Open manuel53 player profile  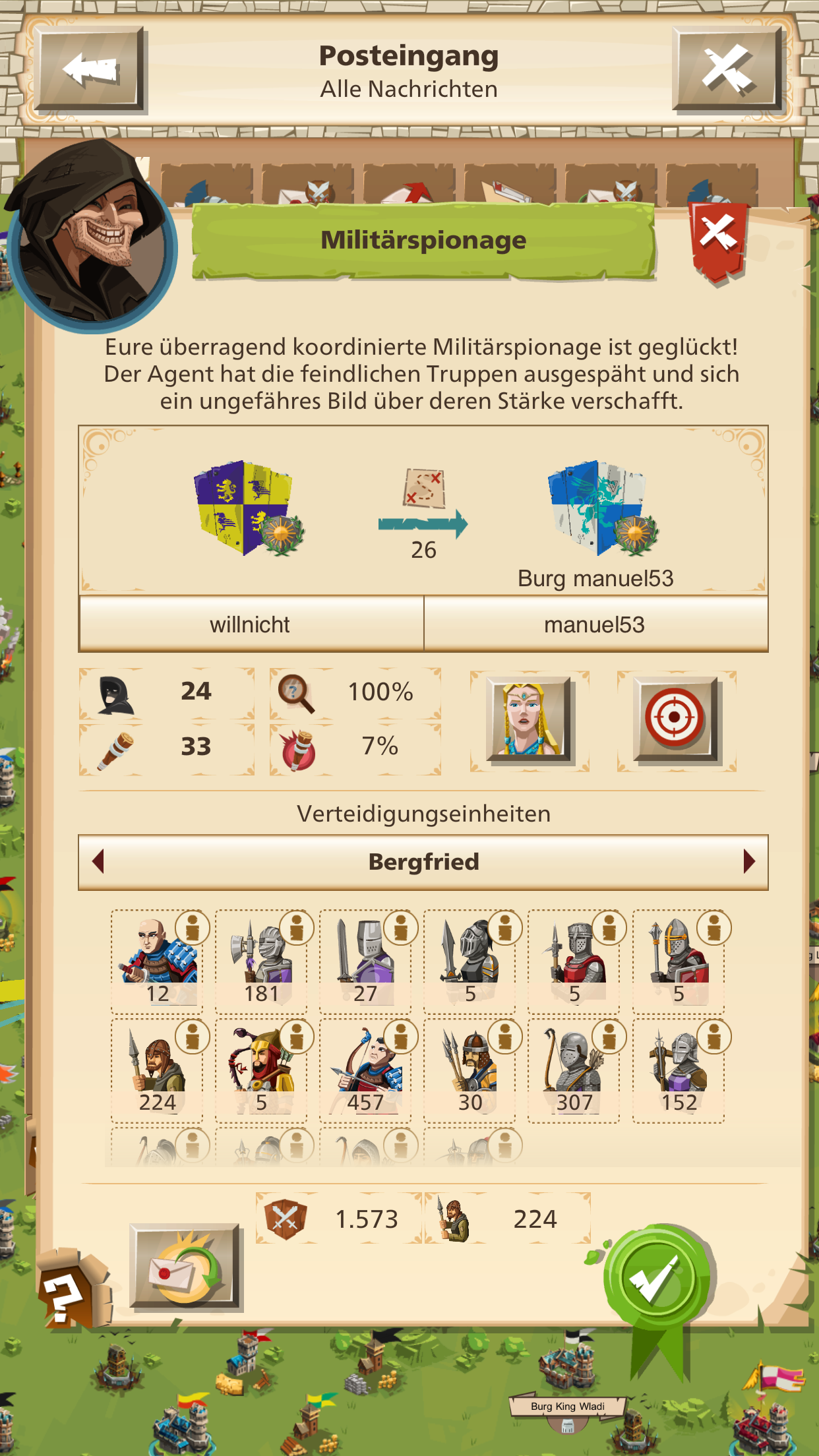595,624
